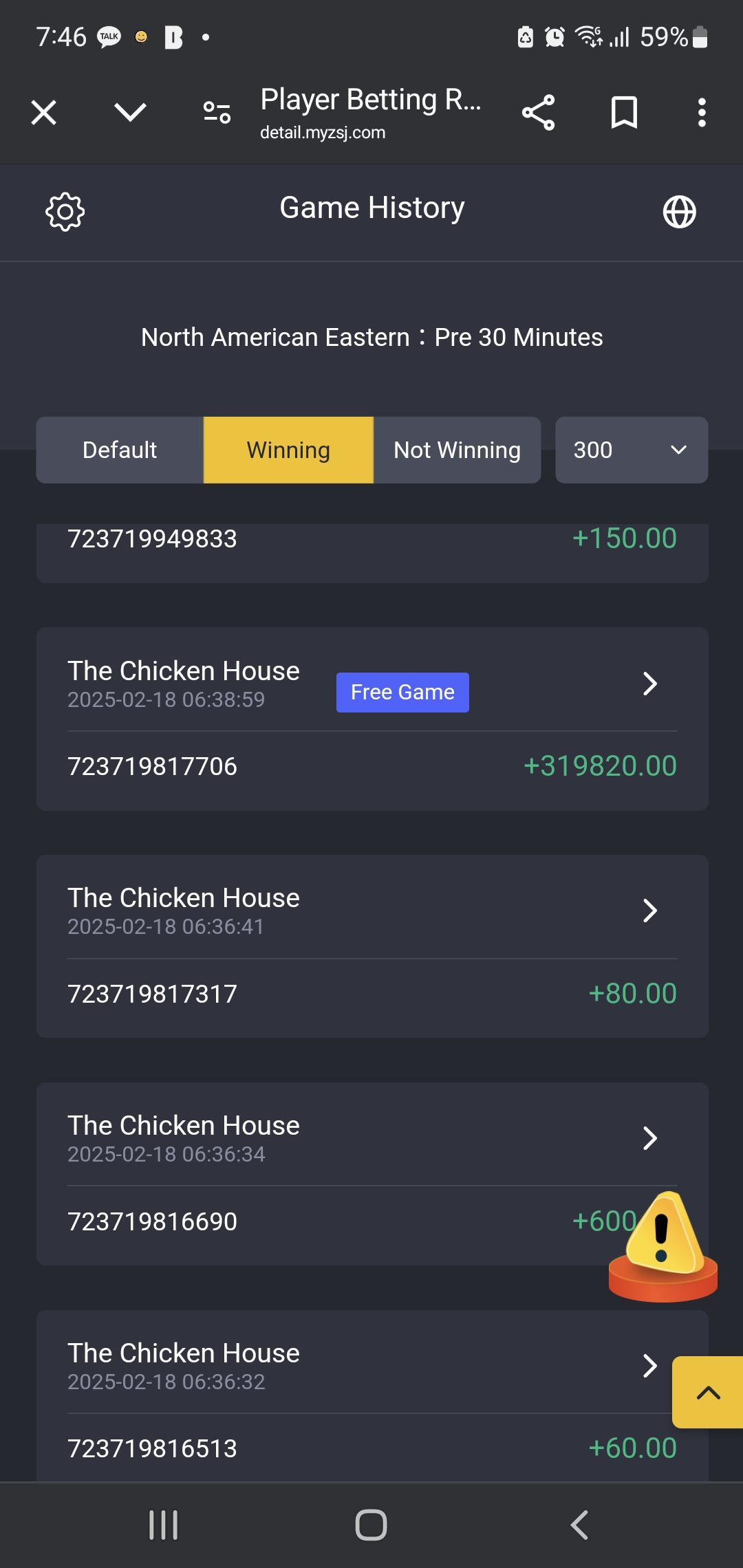Bookmark this page
The height and width of the screenshot is (1568, 743).
pos(624,113)
